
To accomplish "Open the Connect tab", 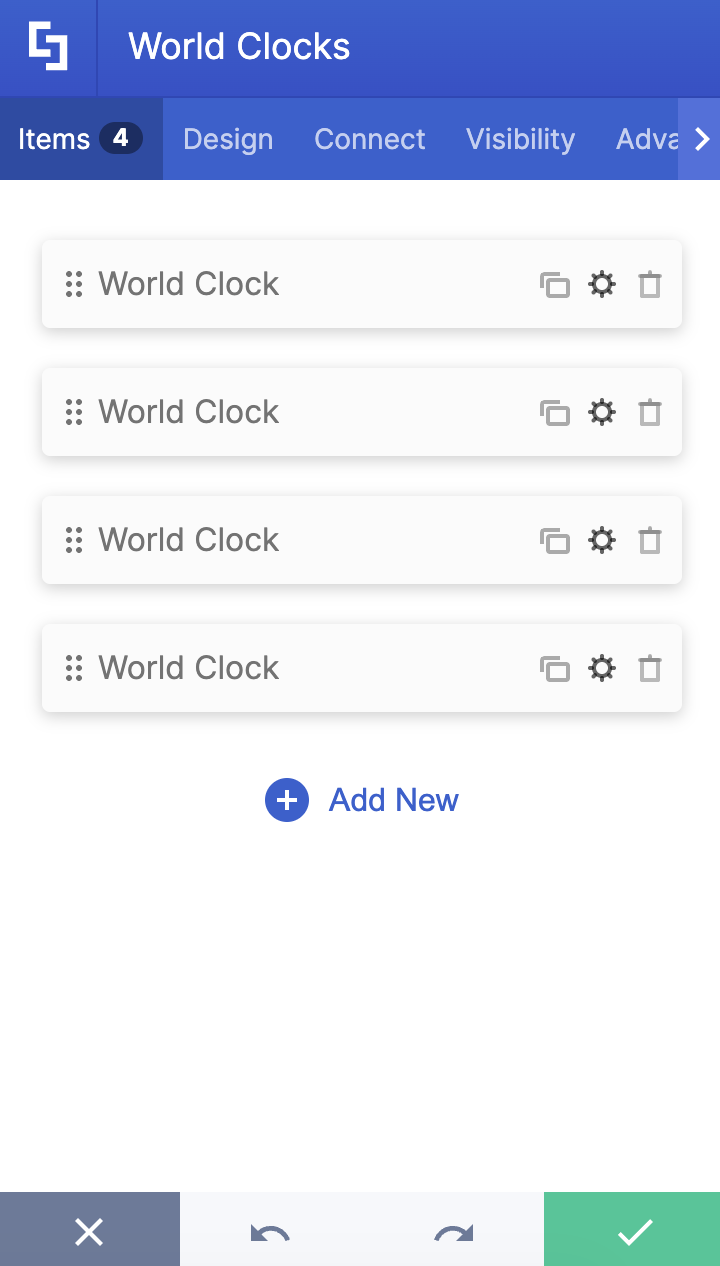I will pos(370,139).
